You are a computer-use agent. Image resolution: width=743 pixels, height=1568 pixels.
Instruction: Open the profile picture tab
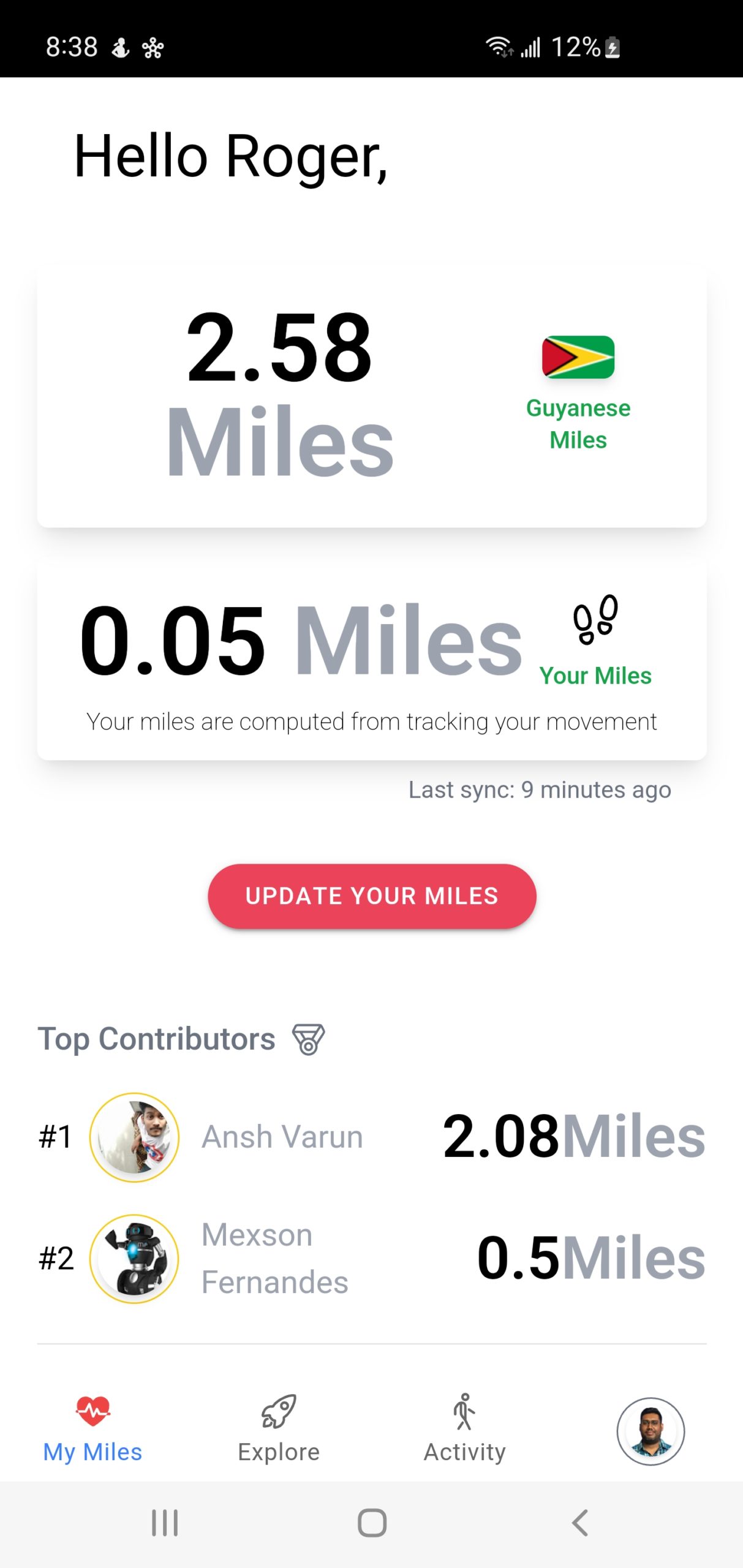[x=651, y=1431]
